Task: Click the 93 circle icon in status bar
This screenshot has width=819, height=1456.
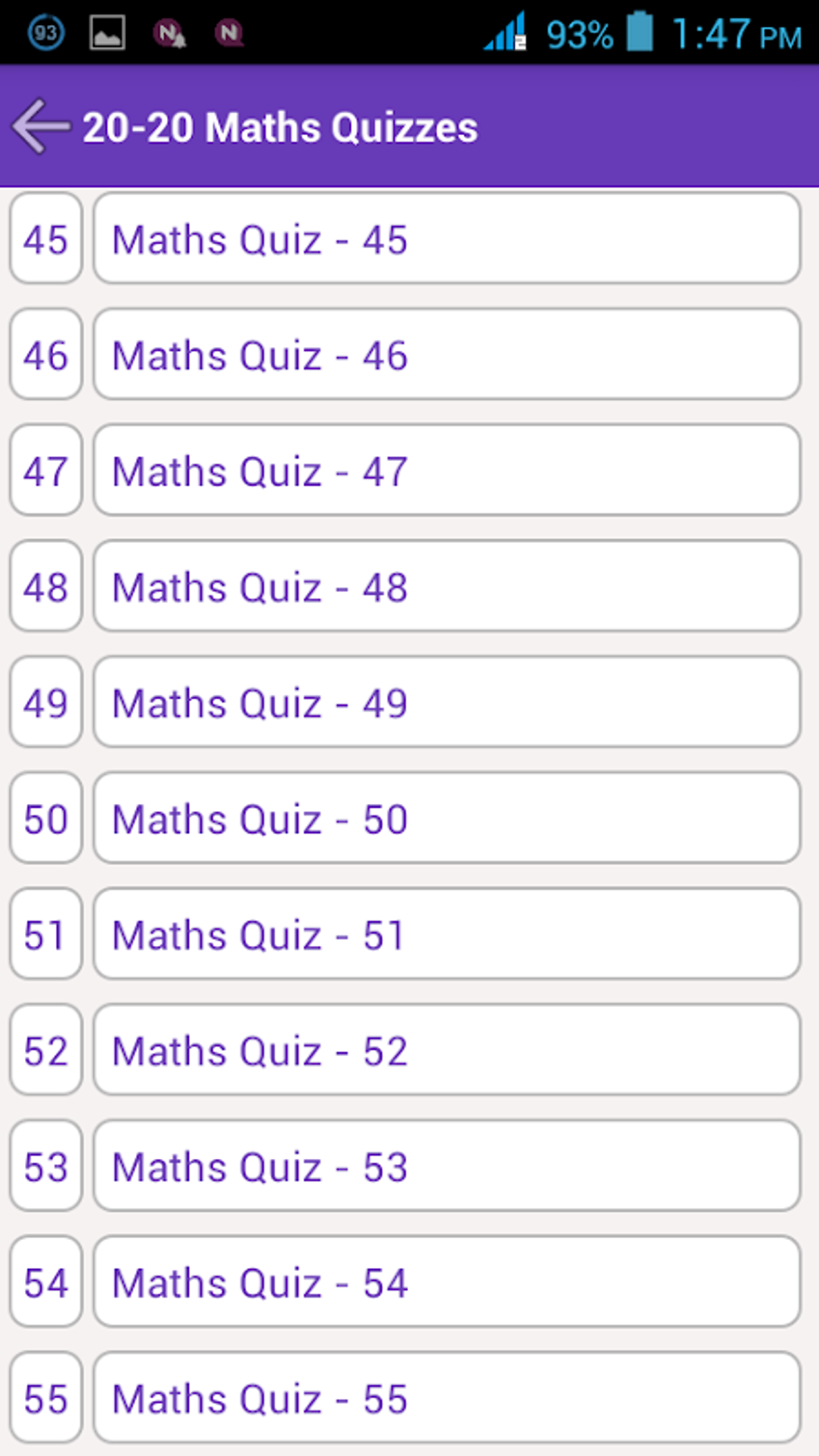Action: tap(46, 32)
